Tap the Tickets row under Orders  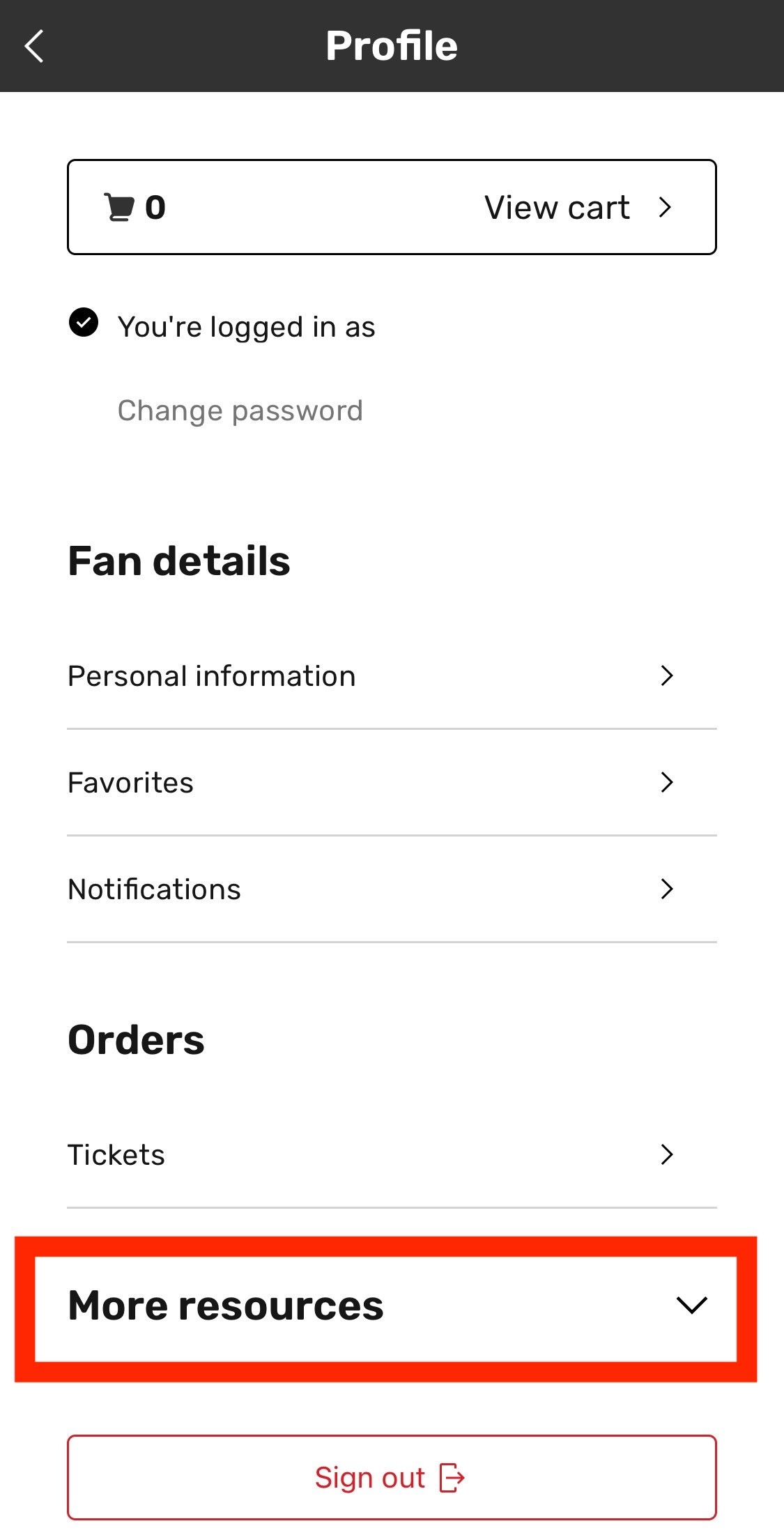[116, 1154]
